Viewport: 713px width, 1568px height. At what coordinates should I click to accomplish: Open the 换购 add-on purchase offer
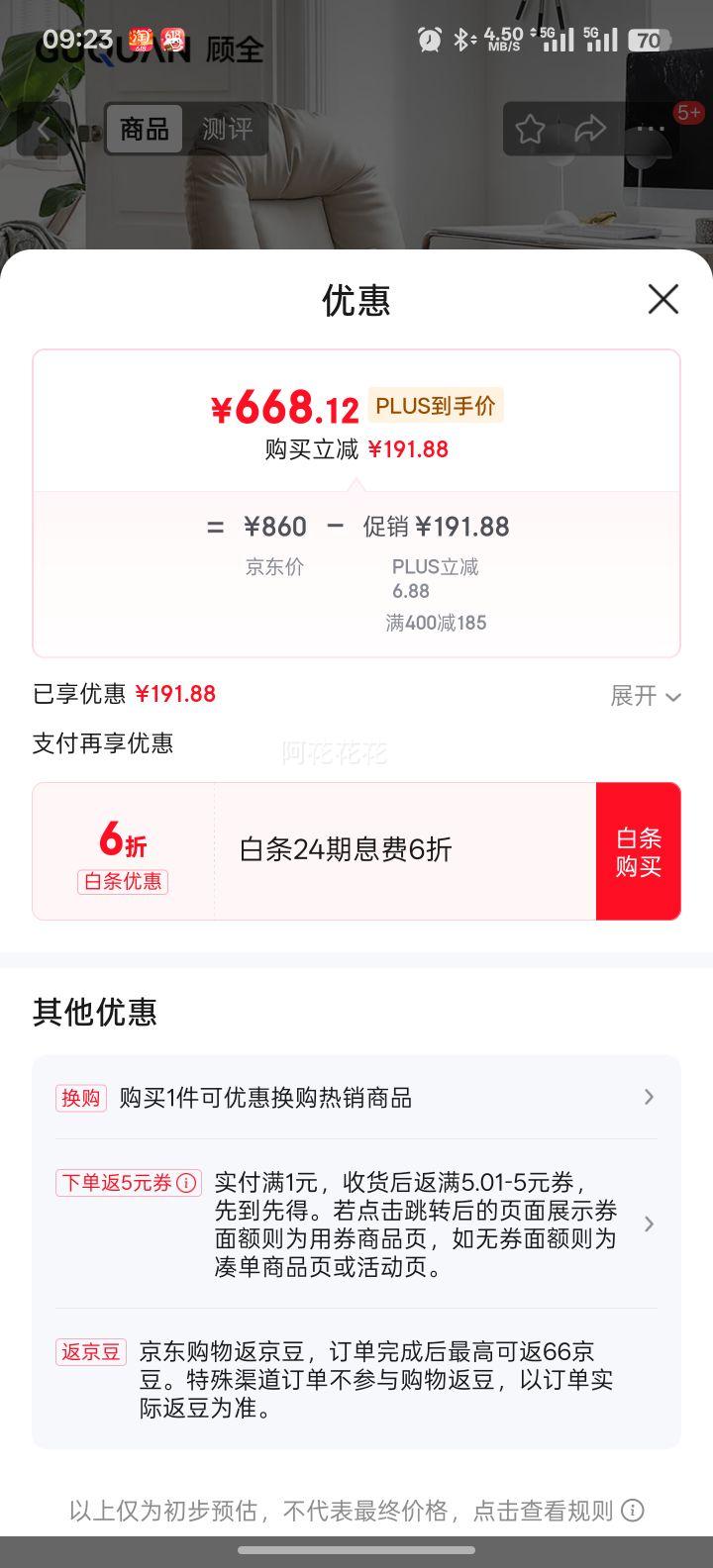click(356, 1097)
